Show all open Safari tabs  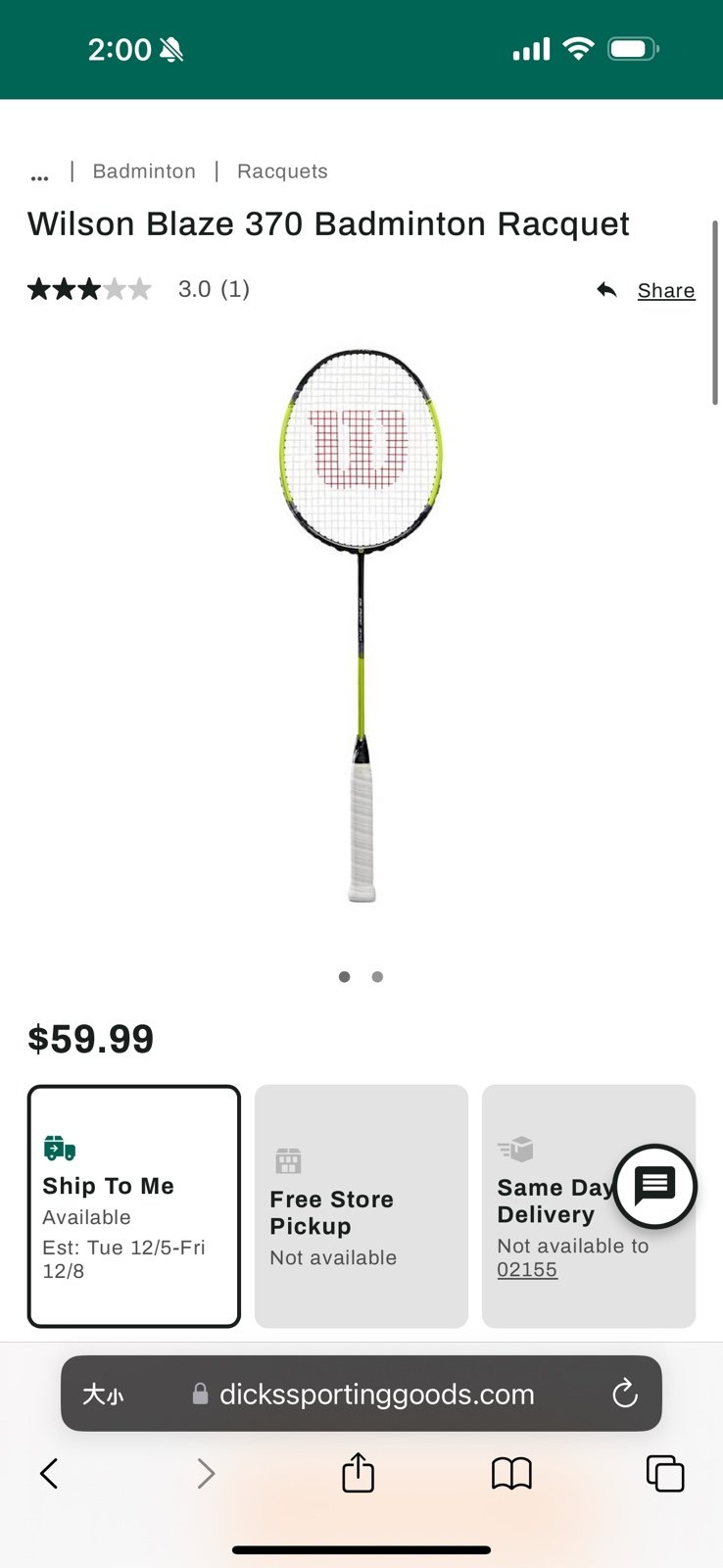tap(665, 1473)
